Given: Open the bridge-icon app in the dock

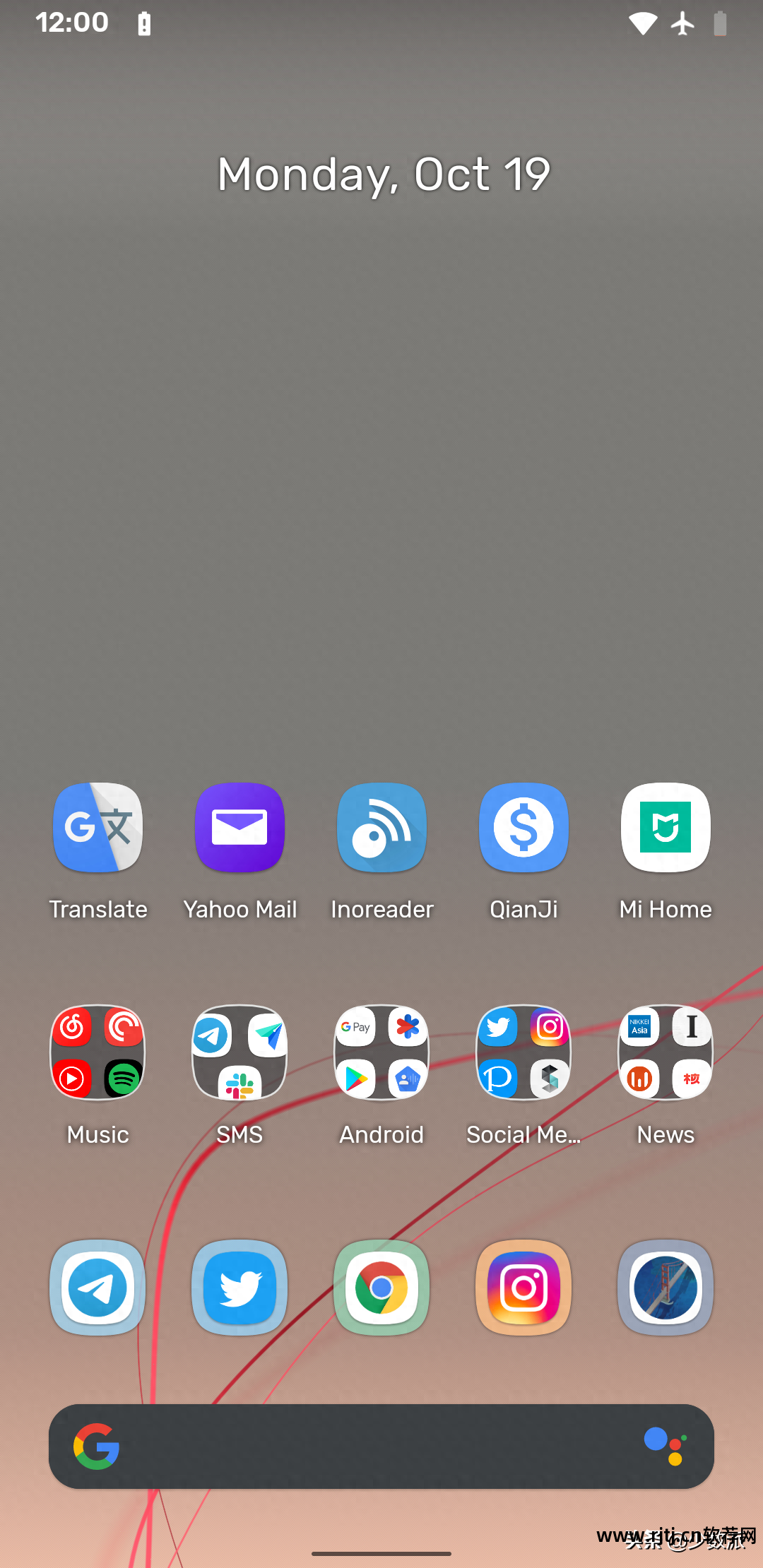Looking at the screenshot, I should pos(666,1288).
